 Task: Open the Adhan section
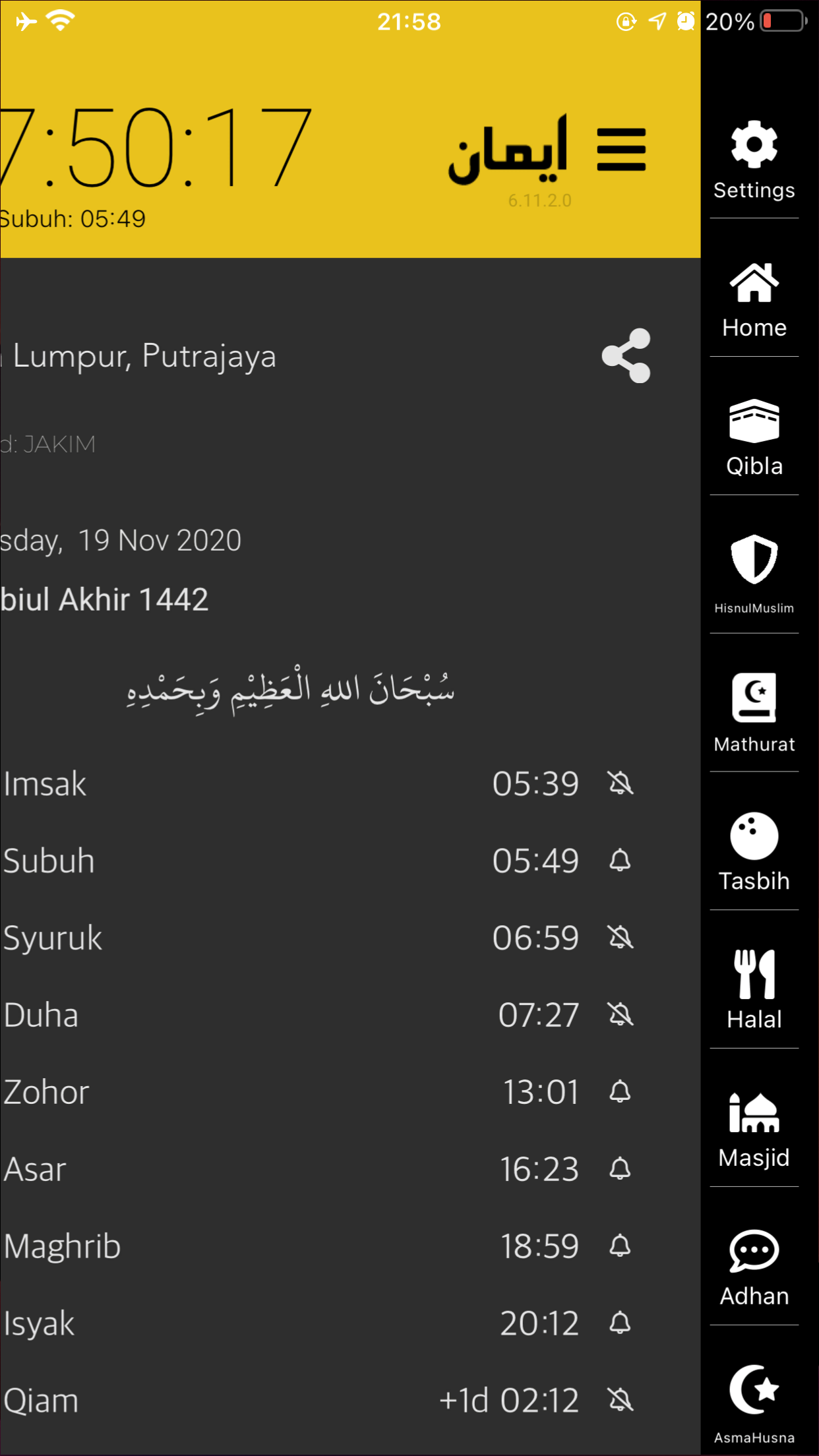754,1267
